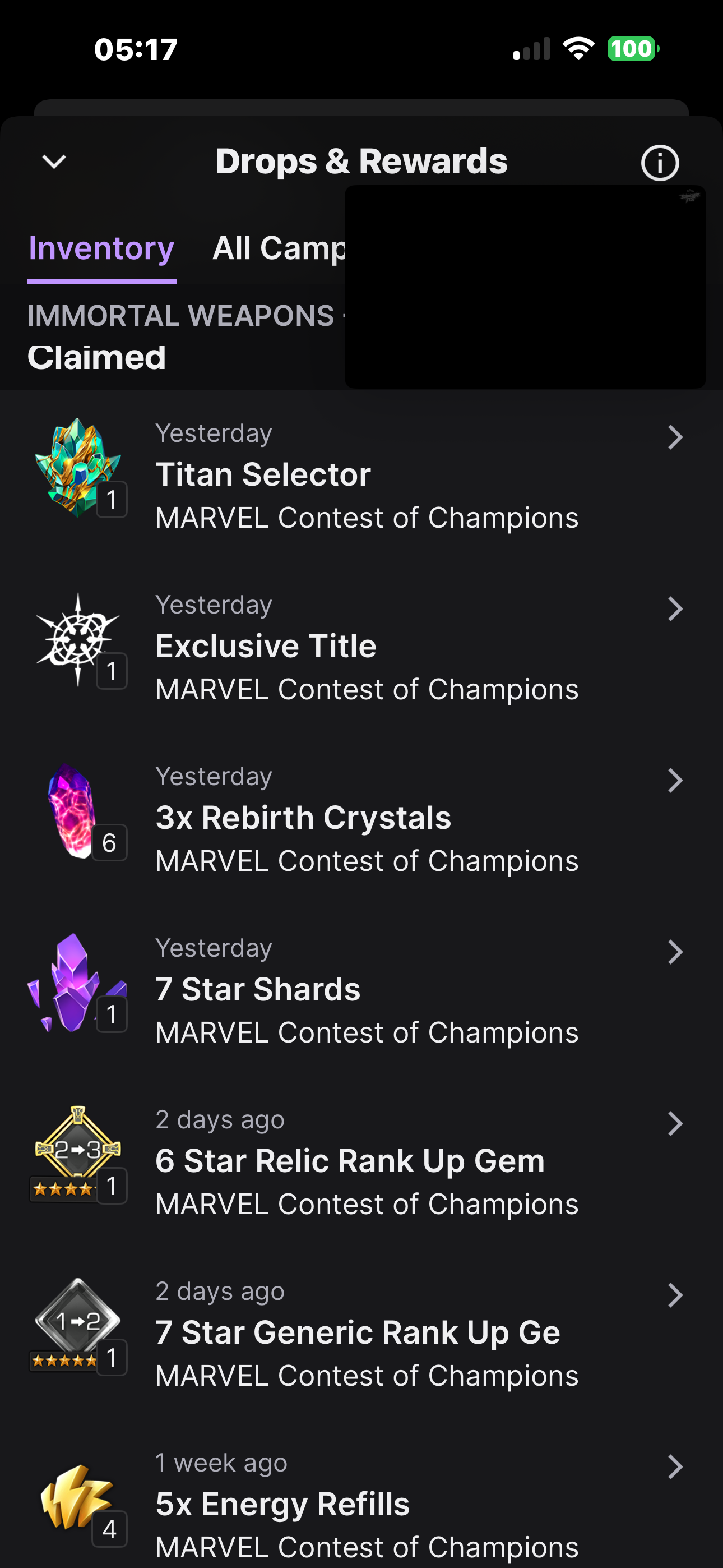
Task: Switch to the All Campaigns tab
Action: tap(278, 248)
